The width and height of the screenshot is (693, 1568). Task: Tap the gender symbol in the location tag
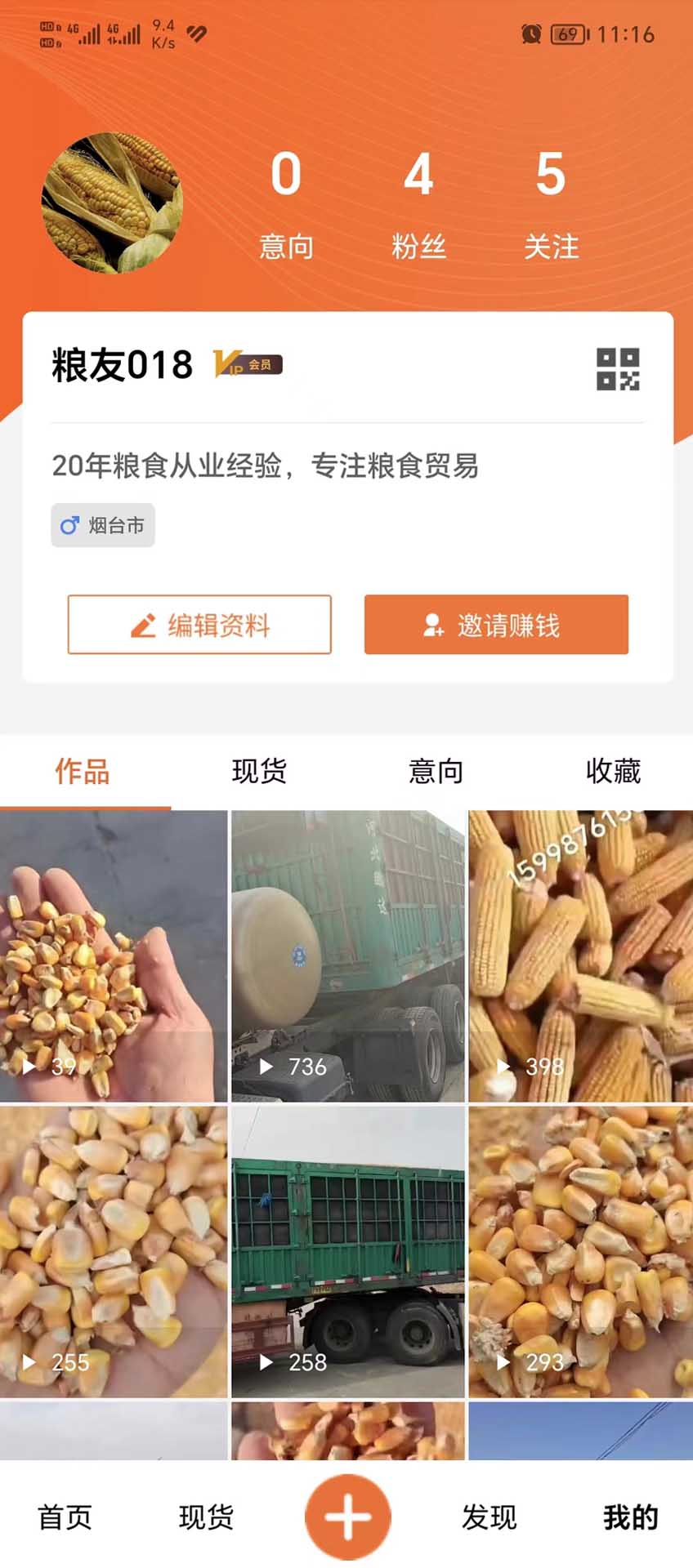(69, 525)
